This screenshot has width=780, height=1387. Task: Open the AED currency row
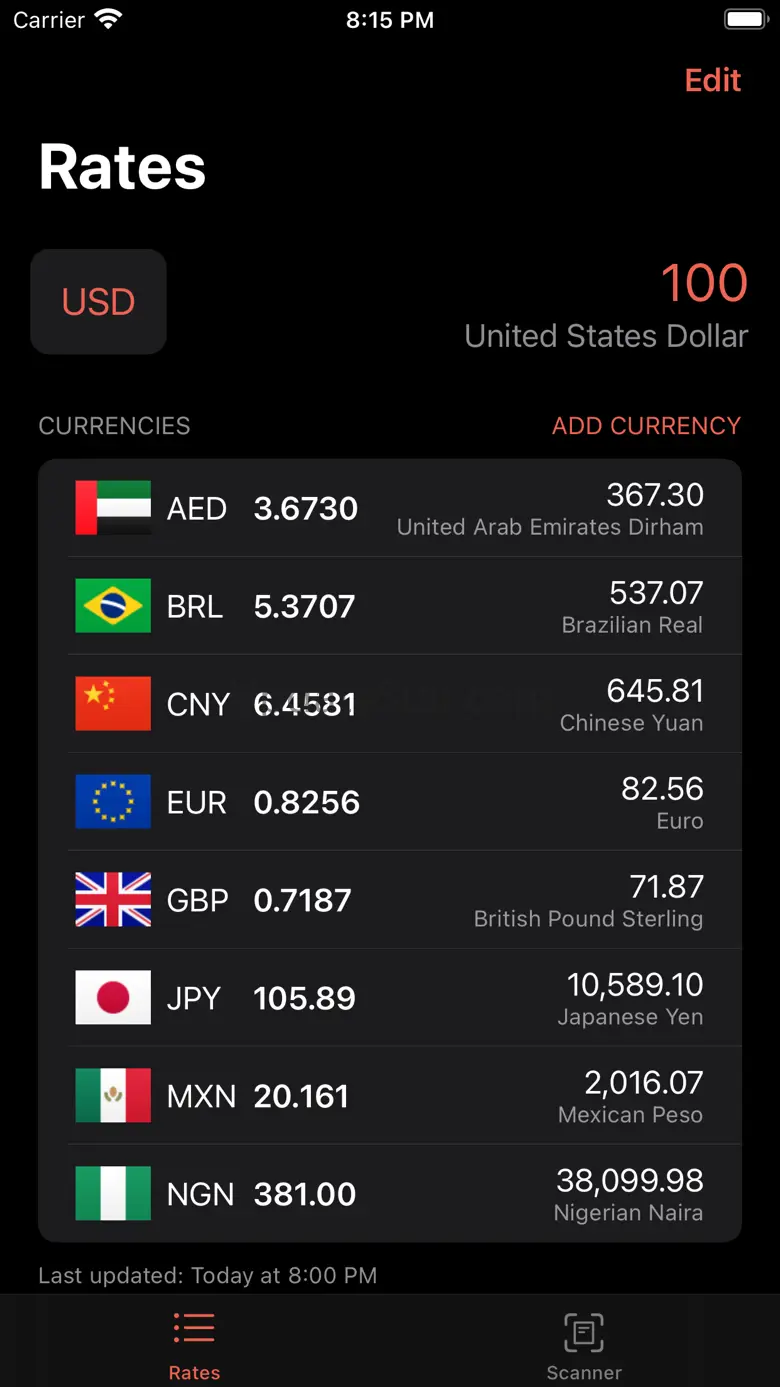(x=390, y=508)
